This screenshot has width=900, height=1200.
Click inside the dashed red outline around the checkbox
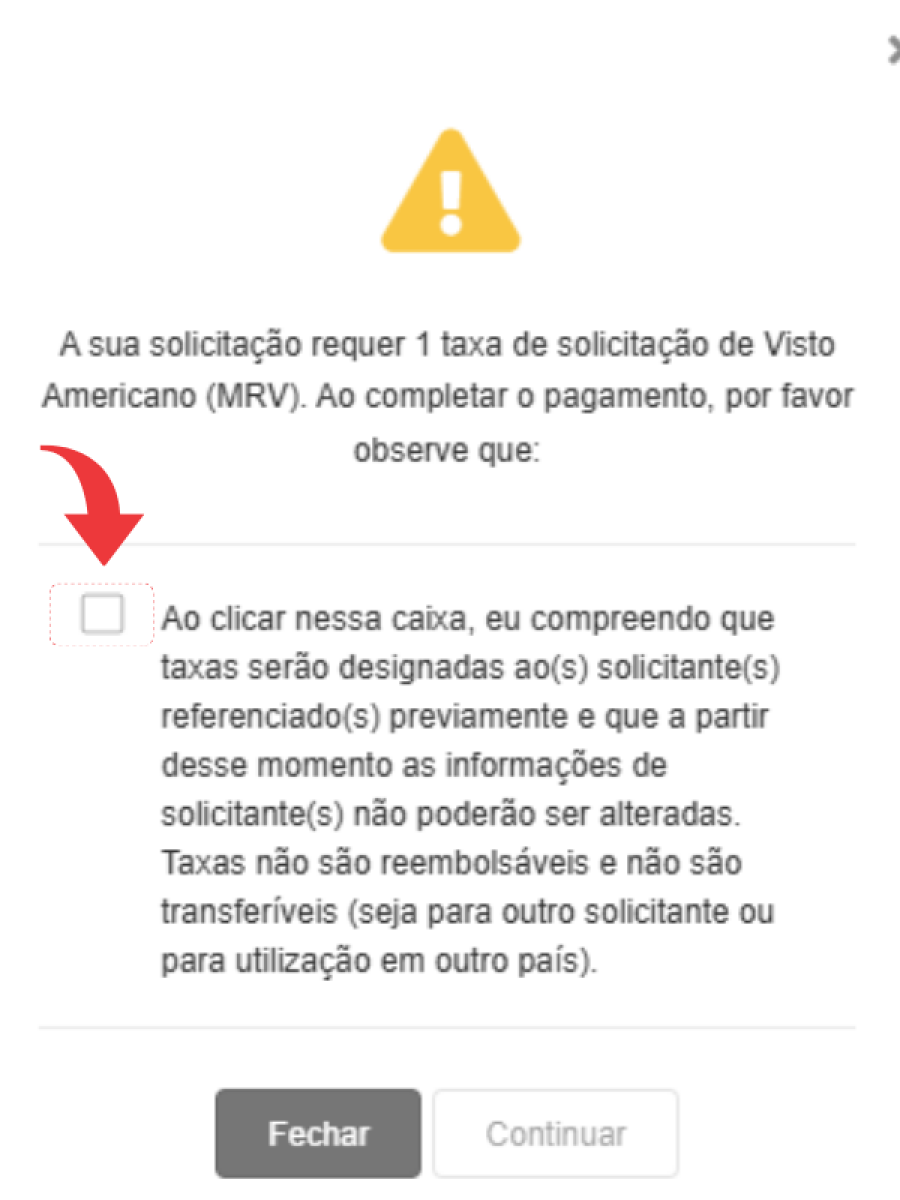click(x=100, y=615)
